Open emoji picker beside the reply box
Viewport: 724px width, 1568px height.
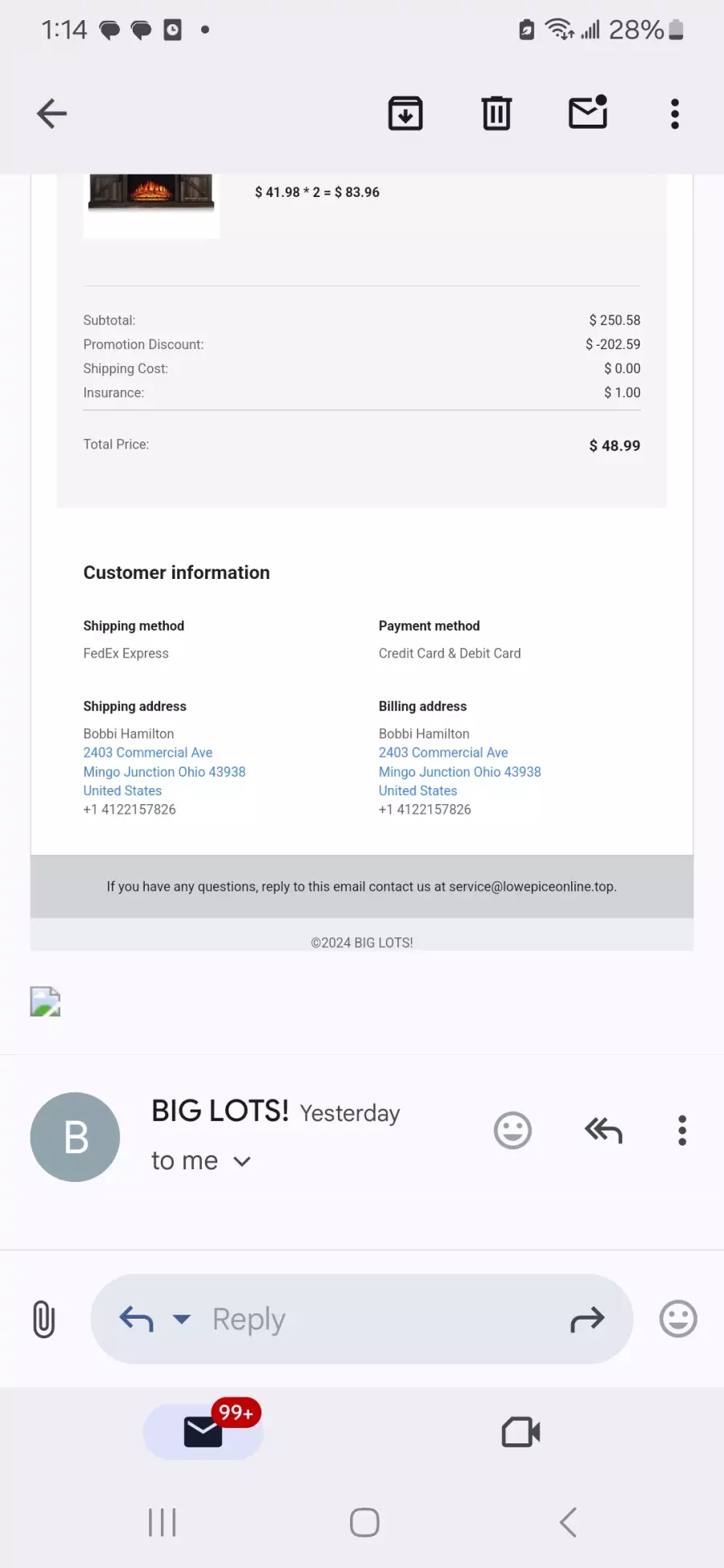pyautogui.click(x=678, y=1319)
